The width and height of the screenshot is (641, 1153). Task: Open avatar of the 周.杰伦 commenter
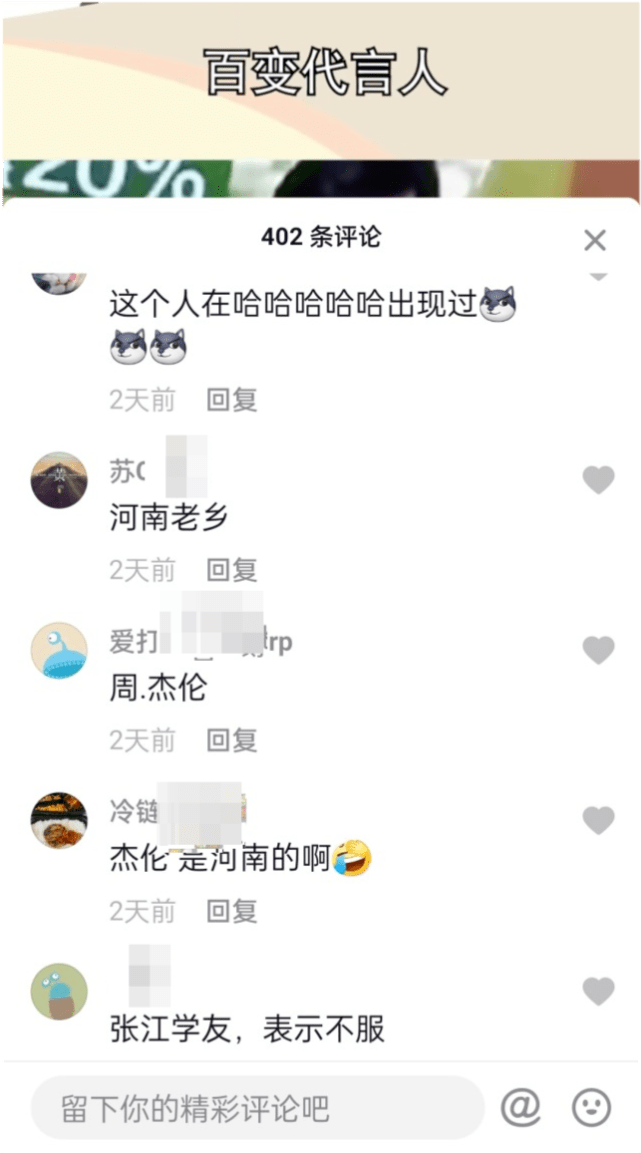pyautogui.click(x=59, y=650)
